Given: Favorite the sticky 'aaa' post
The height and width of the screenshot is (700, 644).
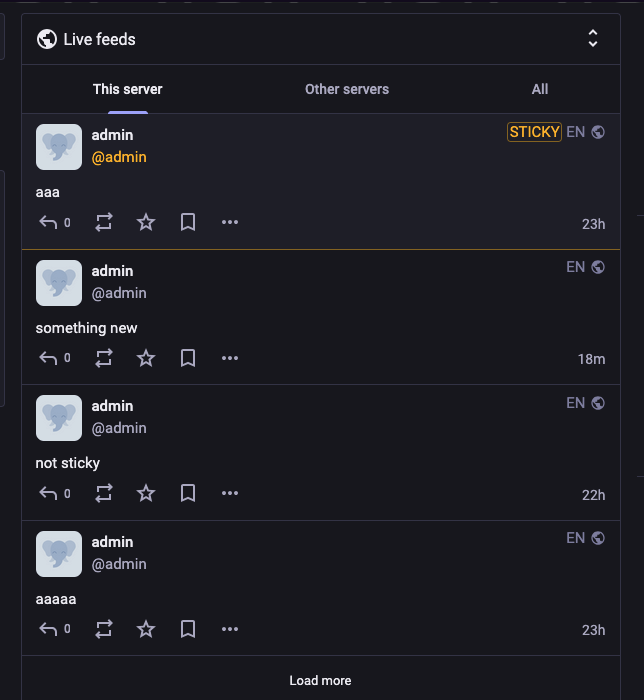Looking at the screenshot, I should tap(146, 222).
